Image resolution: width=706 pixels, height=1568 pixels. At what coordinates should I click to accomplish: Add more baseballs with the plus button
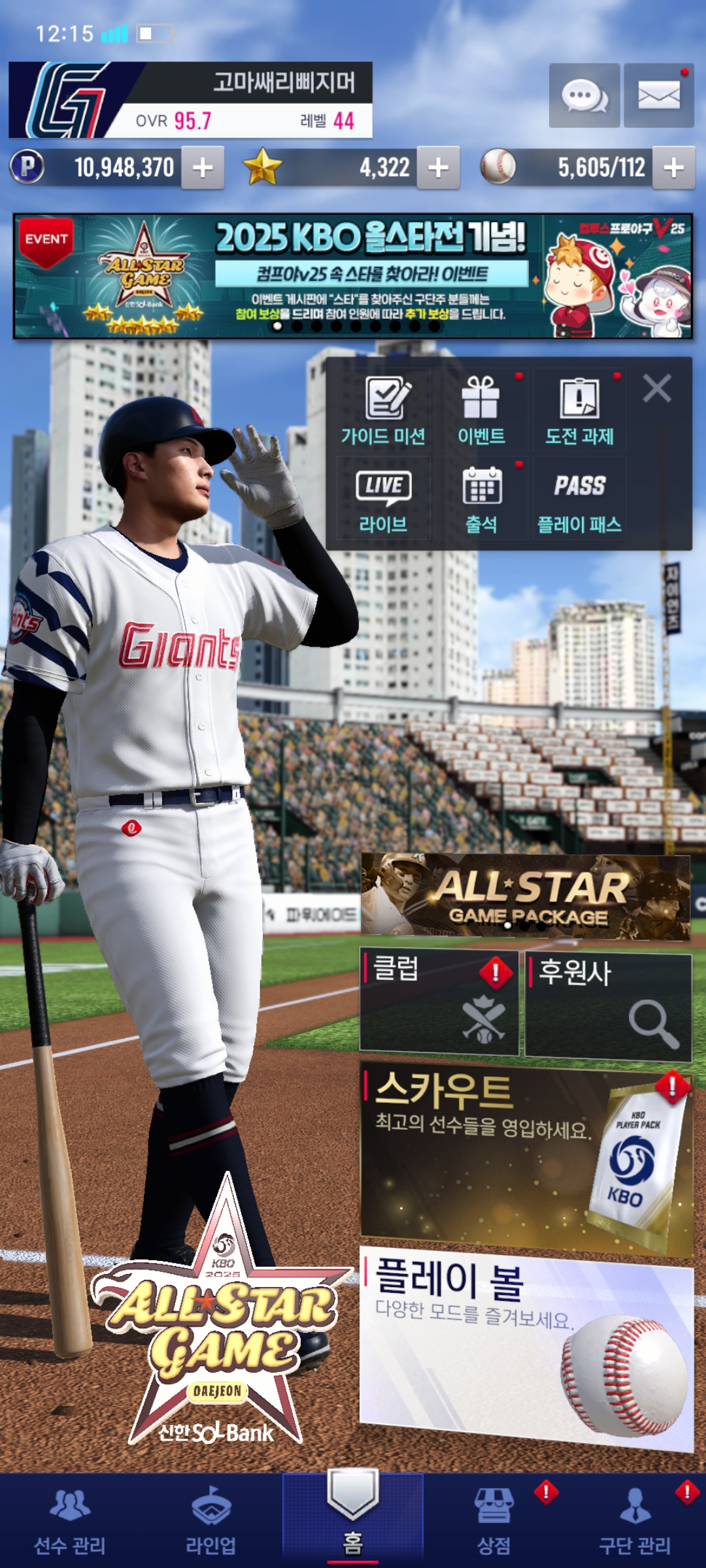(x=673, y=168)
